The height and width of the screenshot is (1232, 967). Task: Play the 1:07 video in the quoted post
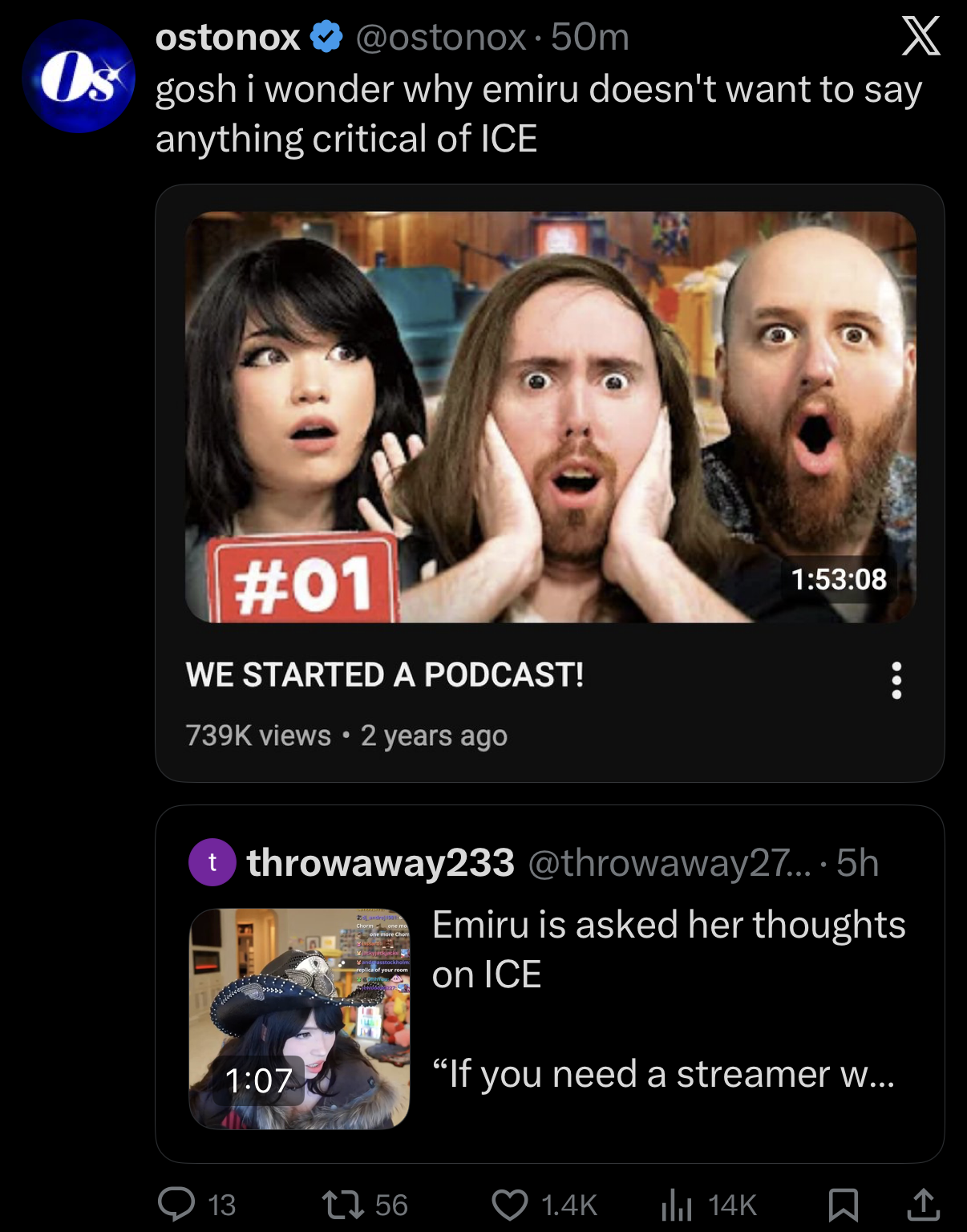(299, 1019)
